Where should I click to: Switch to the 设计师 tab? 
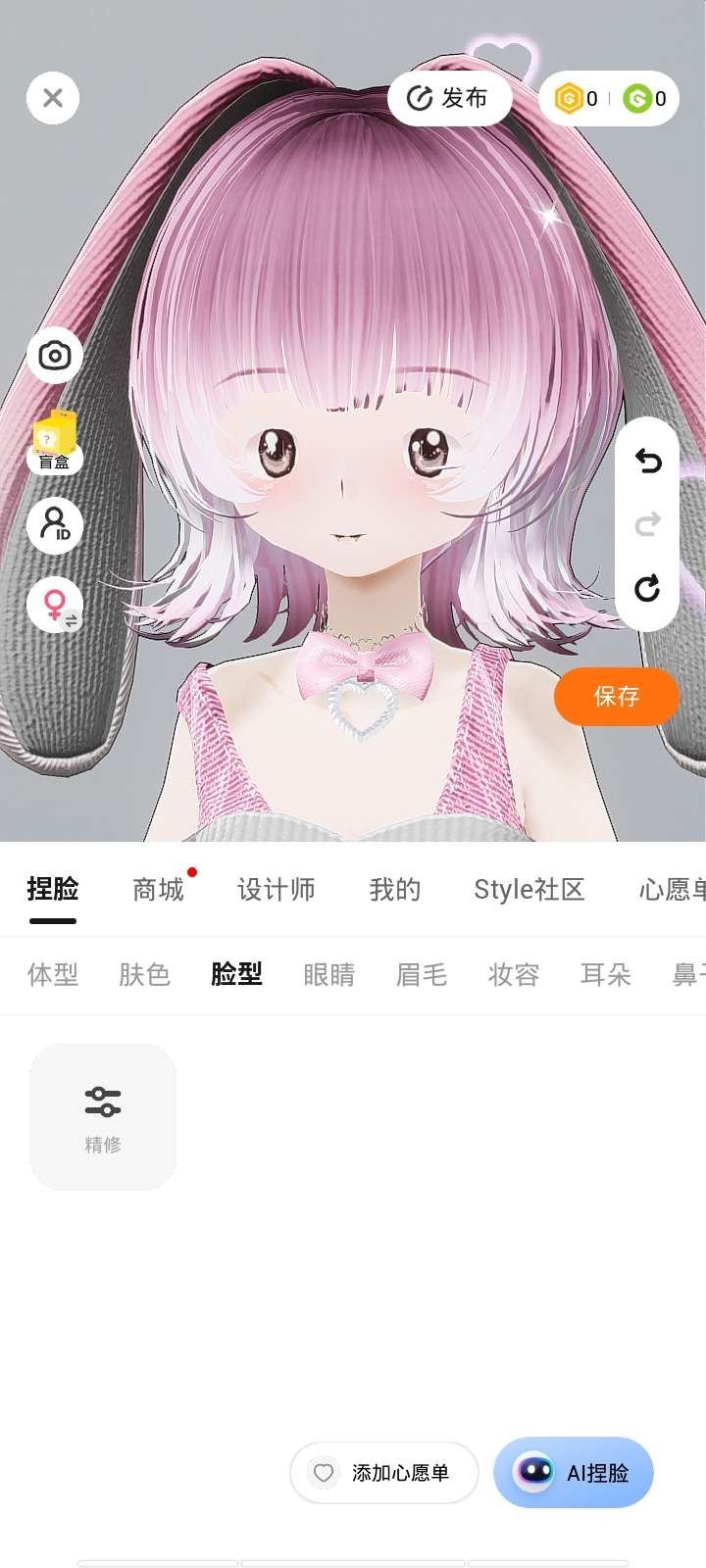click(x=277, y=889)
